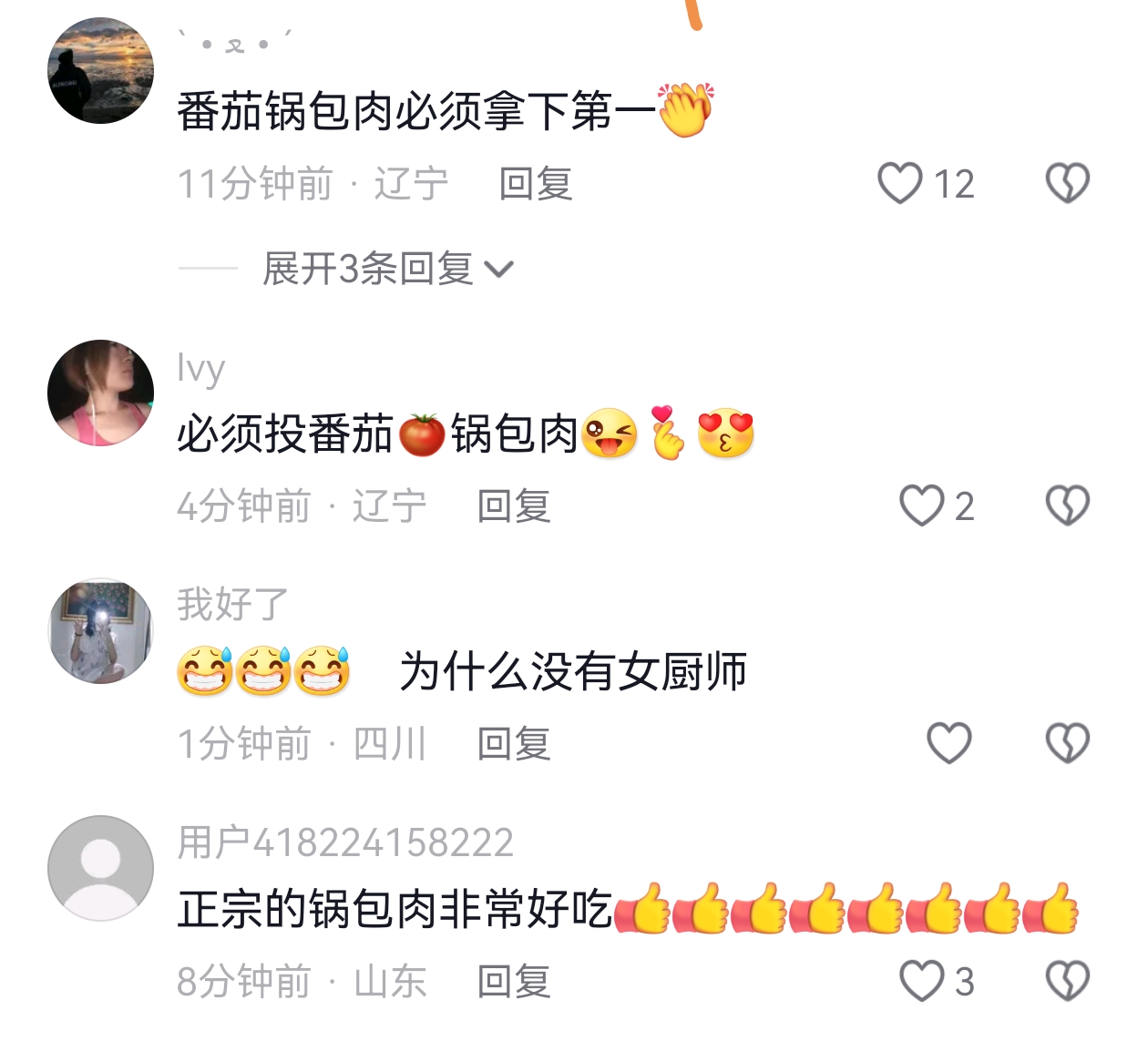The height and width of the screenshot is (1041, 1148).
Task: Reply to 用户418224158222's comment
Action: coord(513,982)
